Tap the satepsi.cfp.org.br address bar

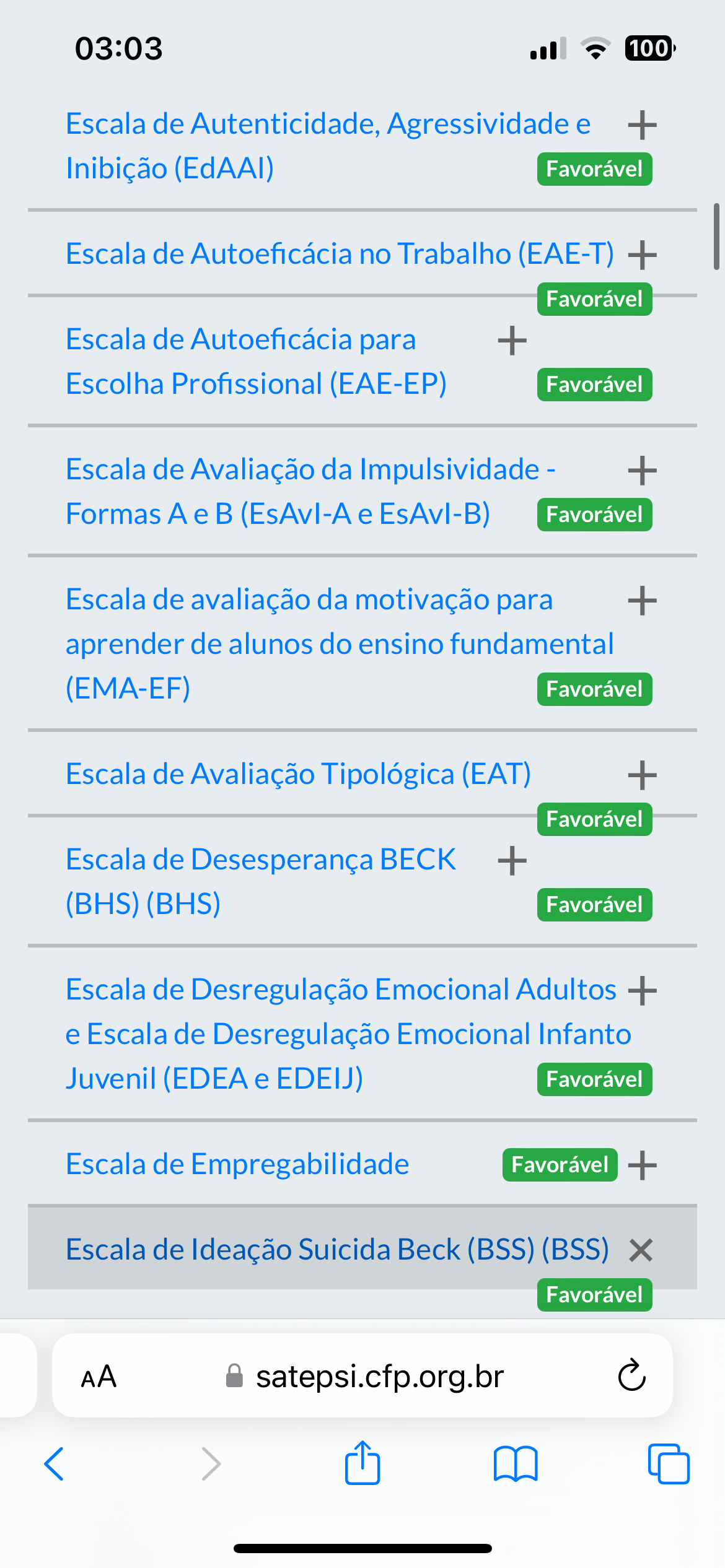[x=379, y=1377]
